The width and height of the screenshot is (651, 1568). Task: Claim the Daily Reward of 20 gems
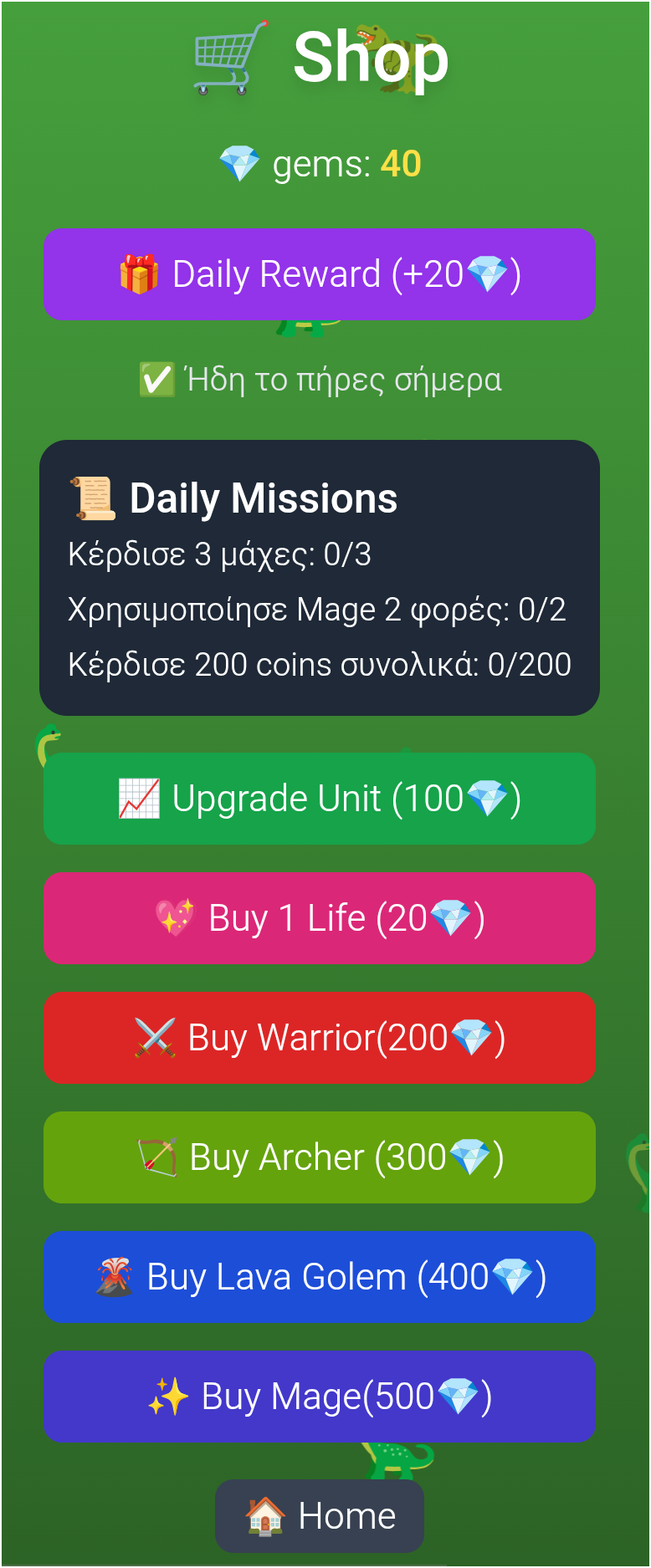pyautogui.click(x=319, y=274)
